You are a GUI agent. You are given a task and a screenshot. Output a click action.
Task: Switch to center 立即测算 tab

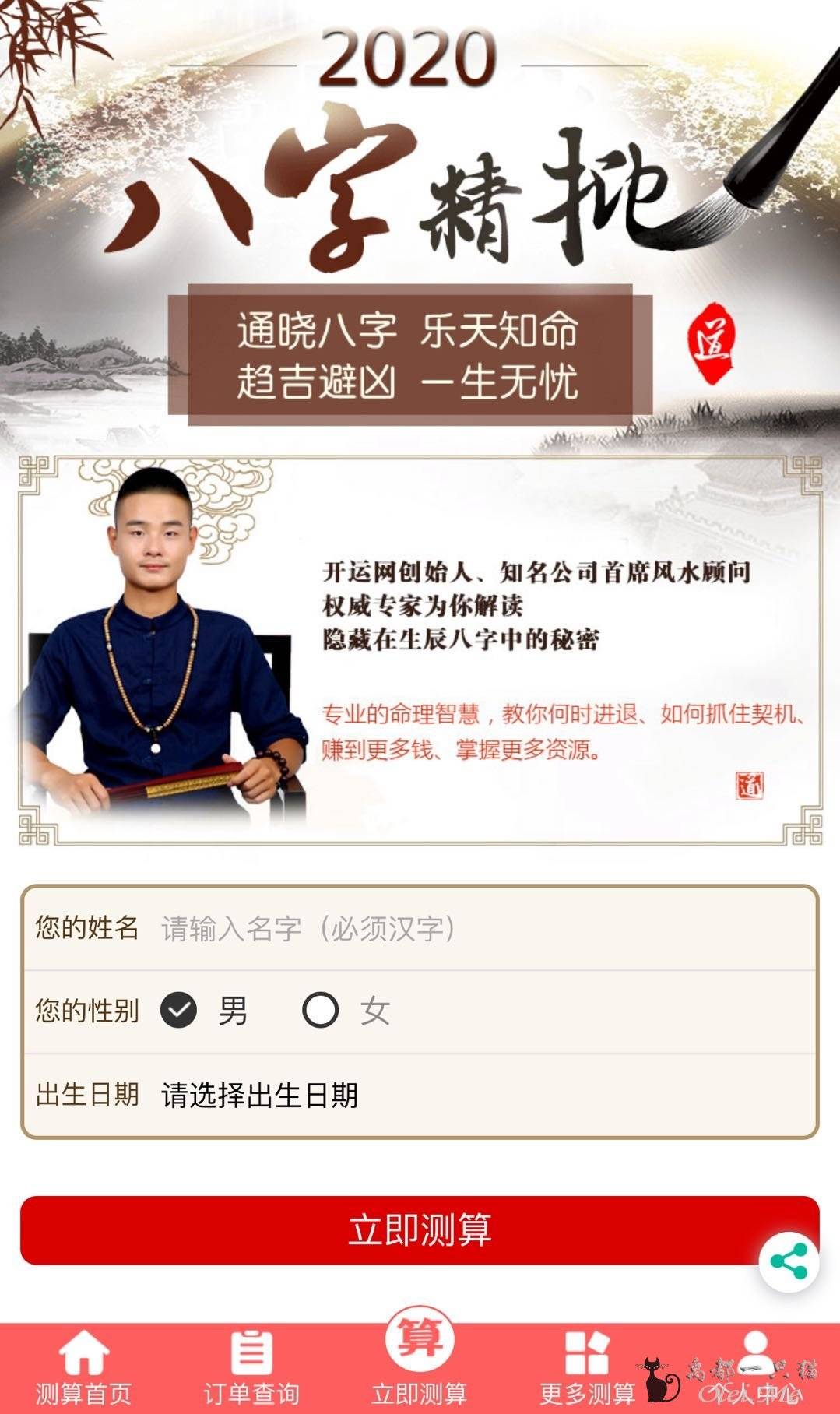pos(420,1359)
